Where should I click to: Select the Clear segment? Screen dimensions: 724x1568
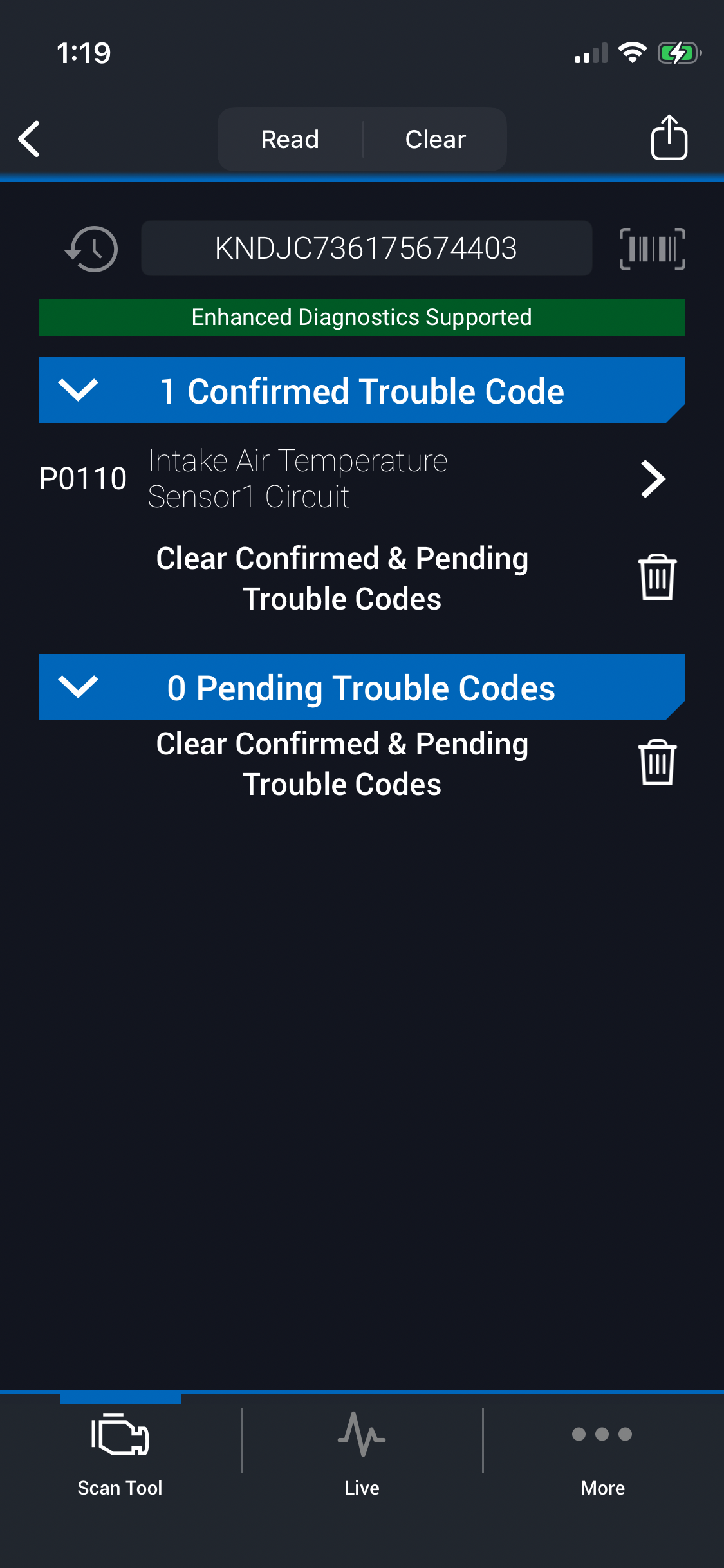(x=435, y=139)
